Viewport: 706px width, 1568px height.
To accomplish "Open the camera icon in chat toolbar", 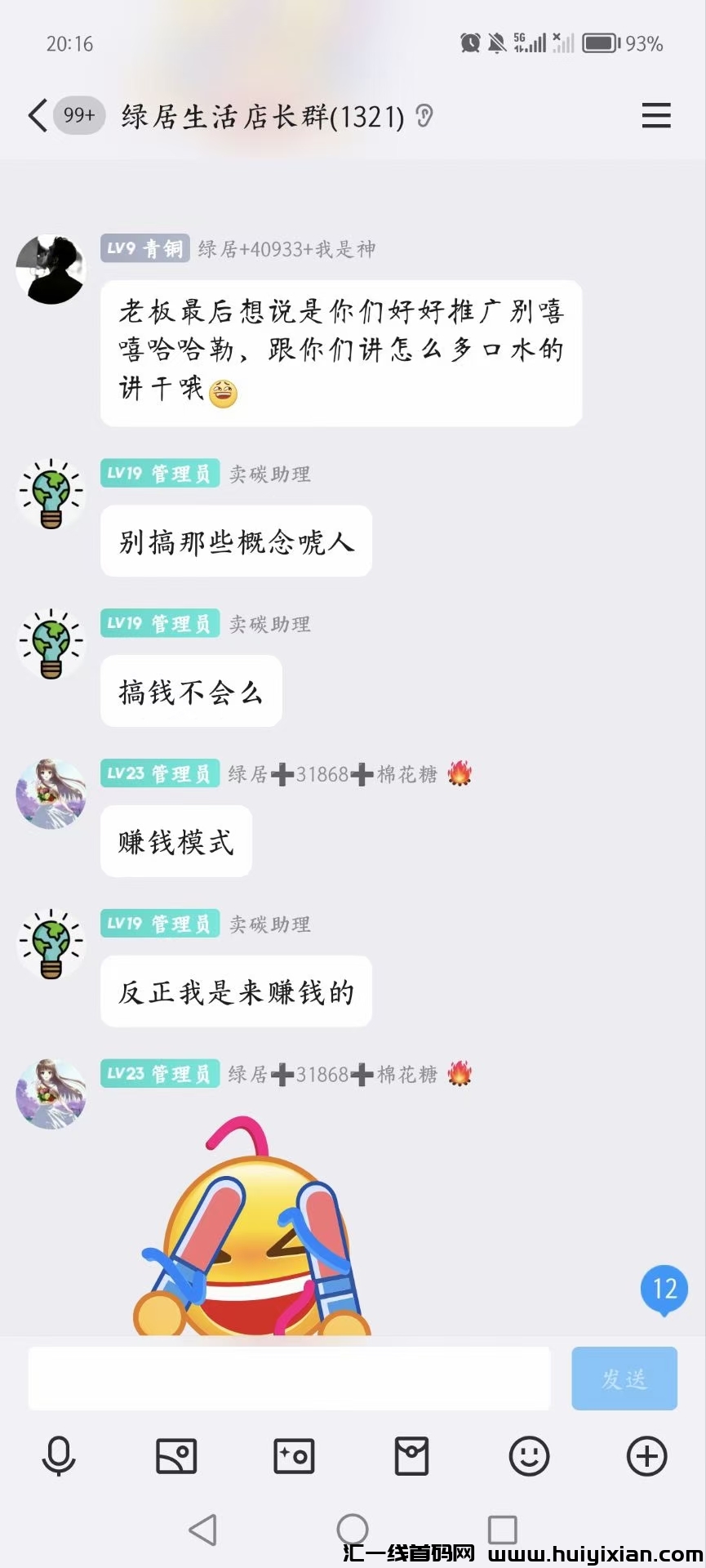I will point(294,1456).
